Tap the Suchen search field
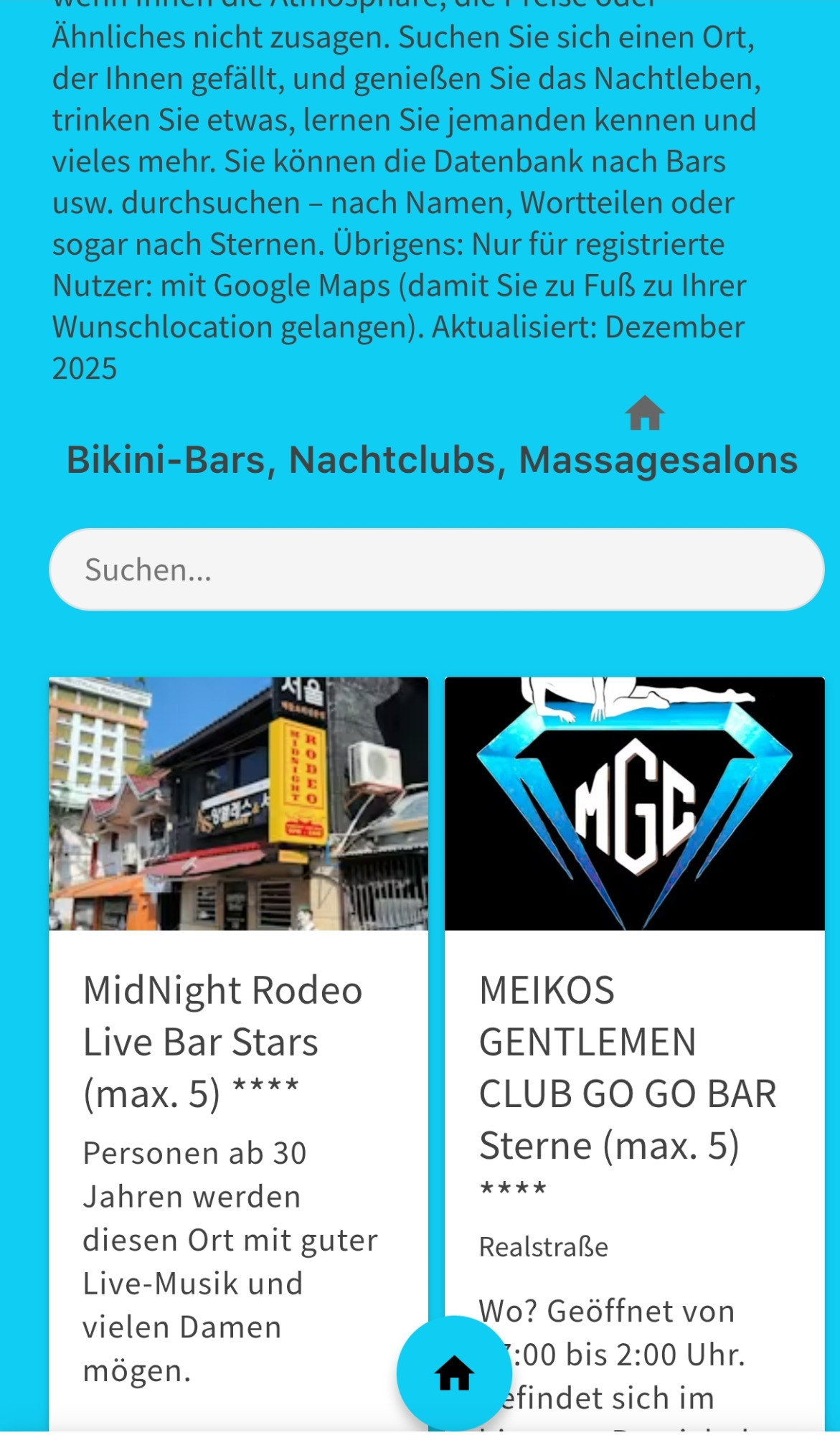 point(436,570)
